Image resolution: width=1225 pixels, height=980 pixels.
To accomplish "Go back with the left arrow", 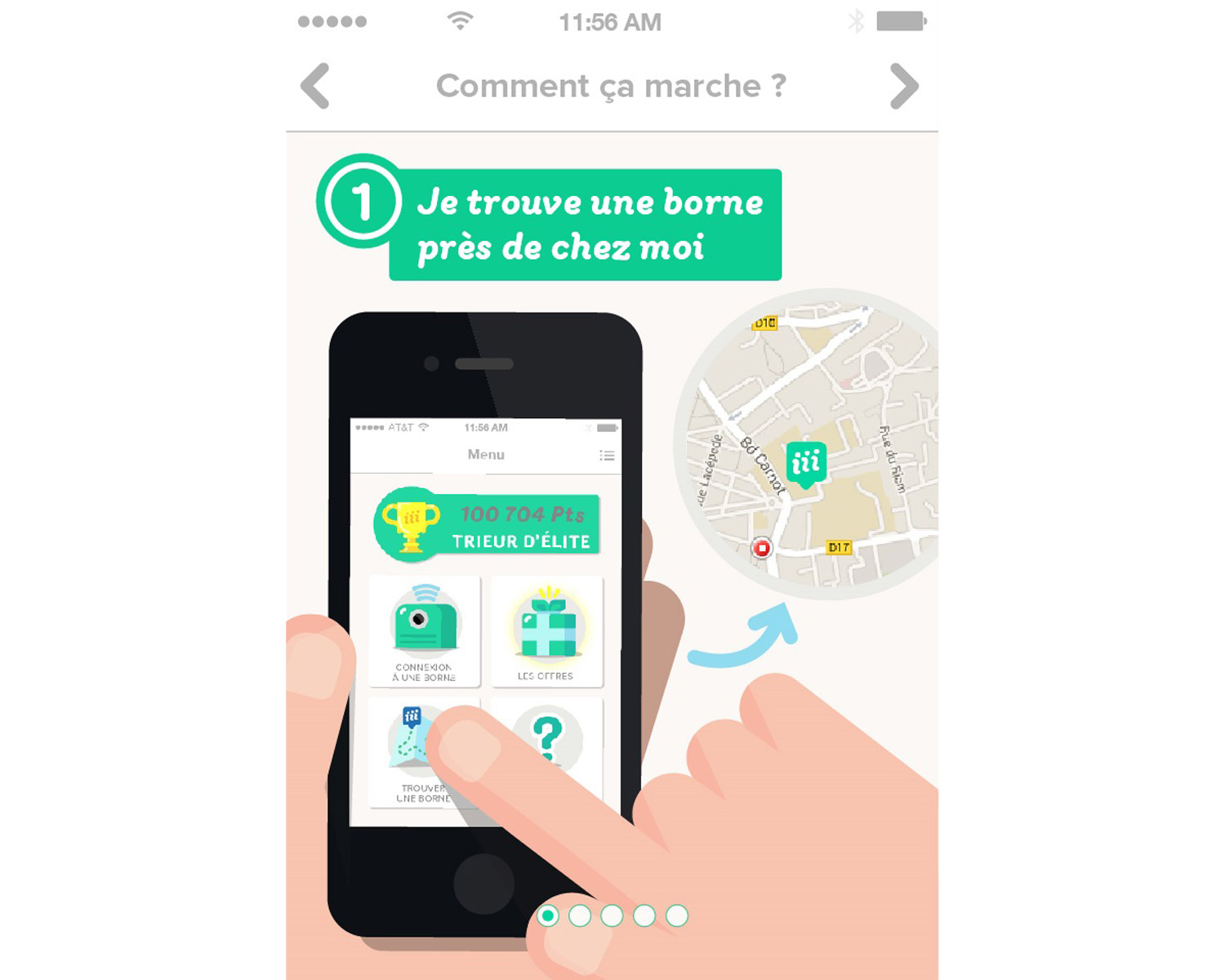I will 315,86.
